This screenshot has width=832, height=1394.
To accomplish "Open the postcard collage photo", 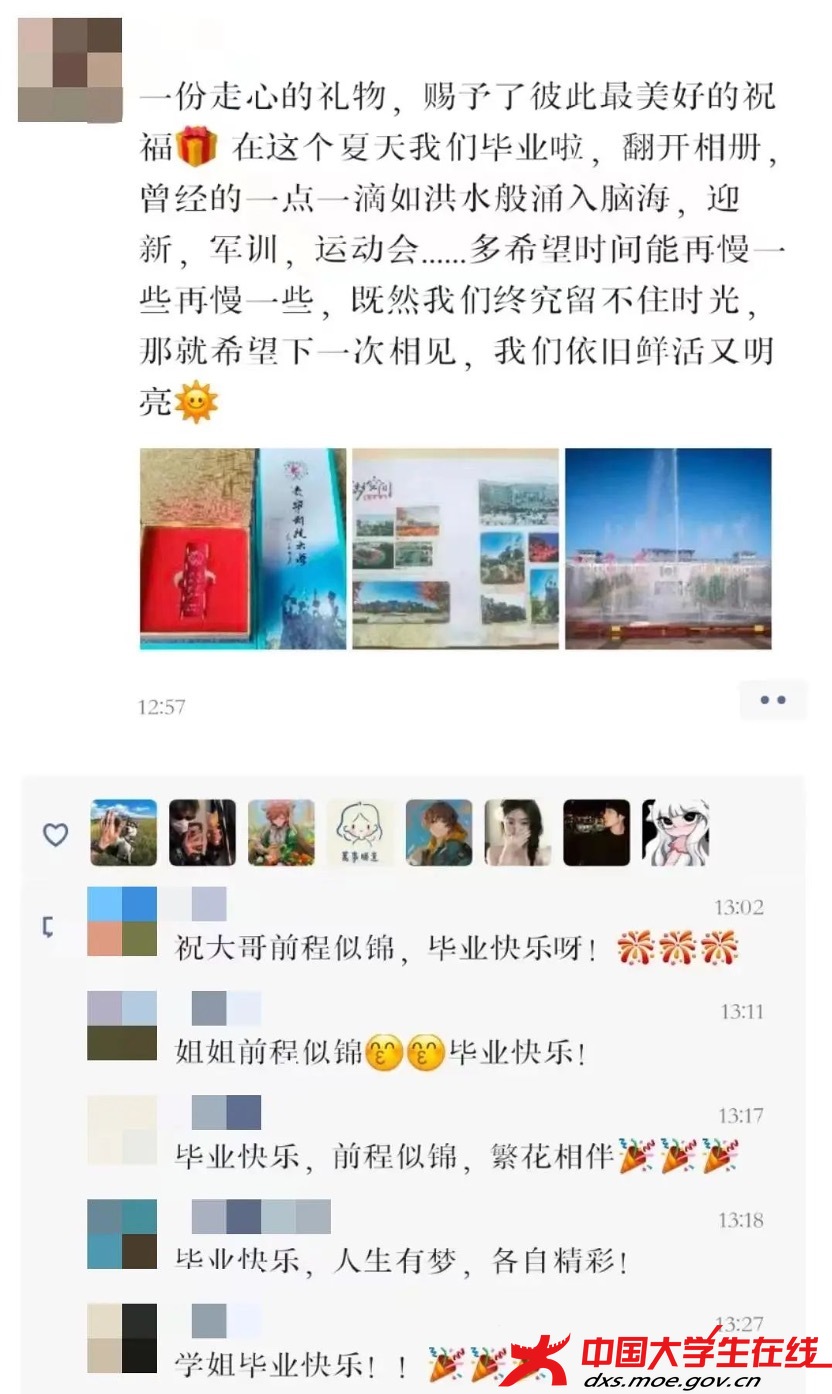I will click(455, 549).
